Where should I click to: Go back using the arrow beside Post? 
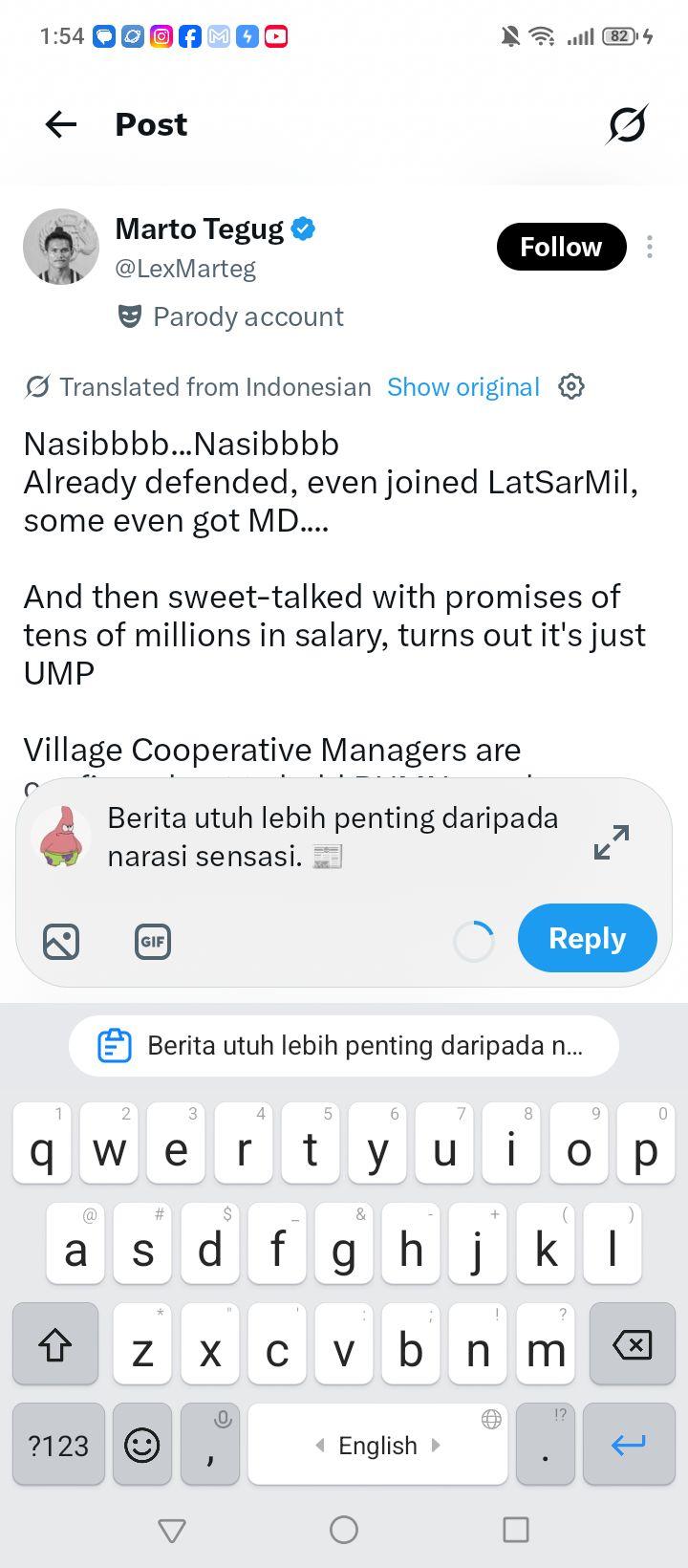(61, 124)
